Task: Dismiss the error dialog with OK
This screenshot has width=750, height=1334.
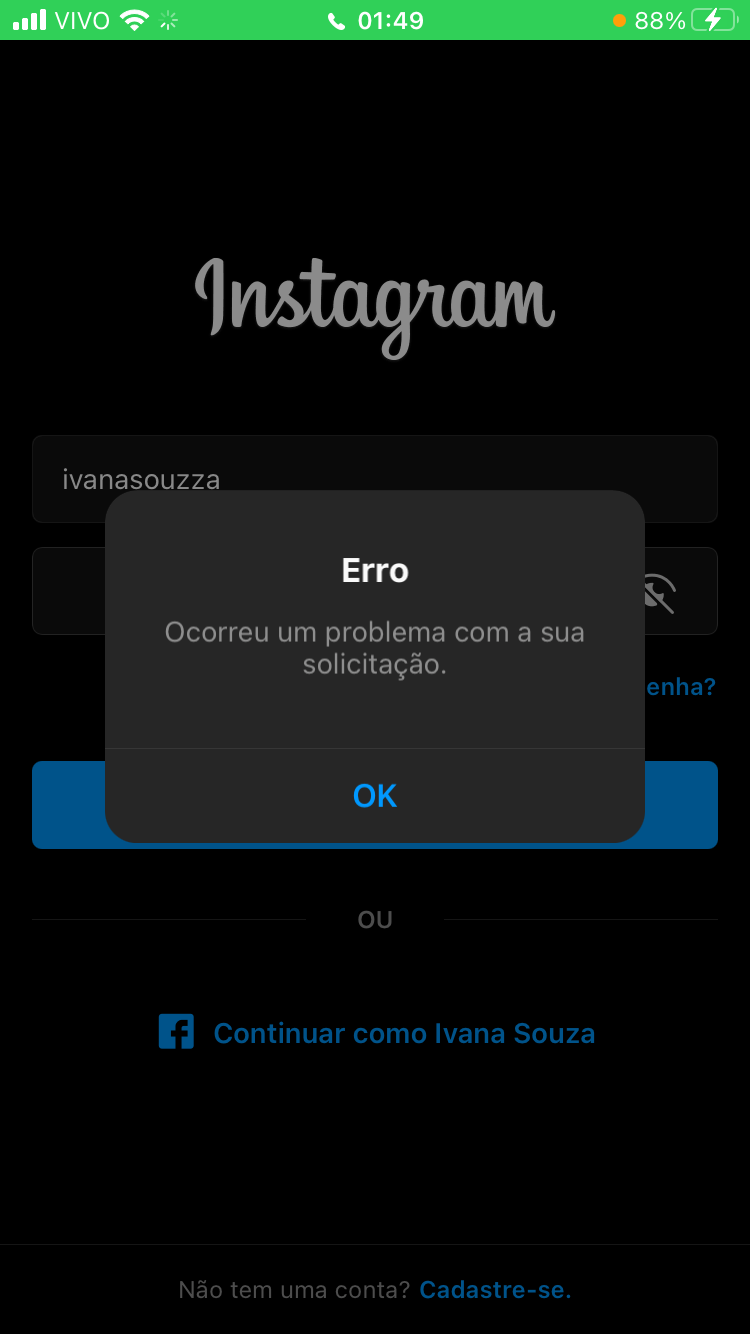Action: 375,795
